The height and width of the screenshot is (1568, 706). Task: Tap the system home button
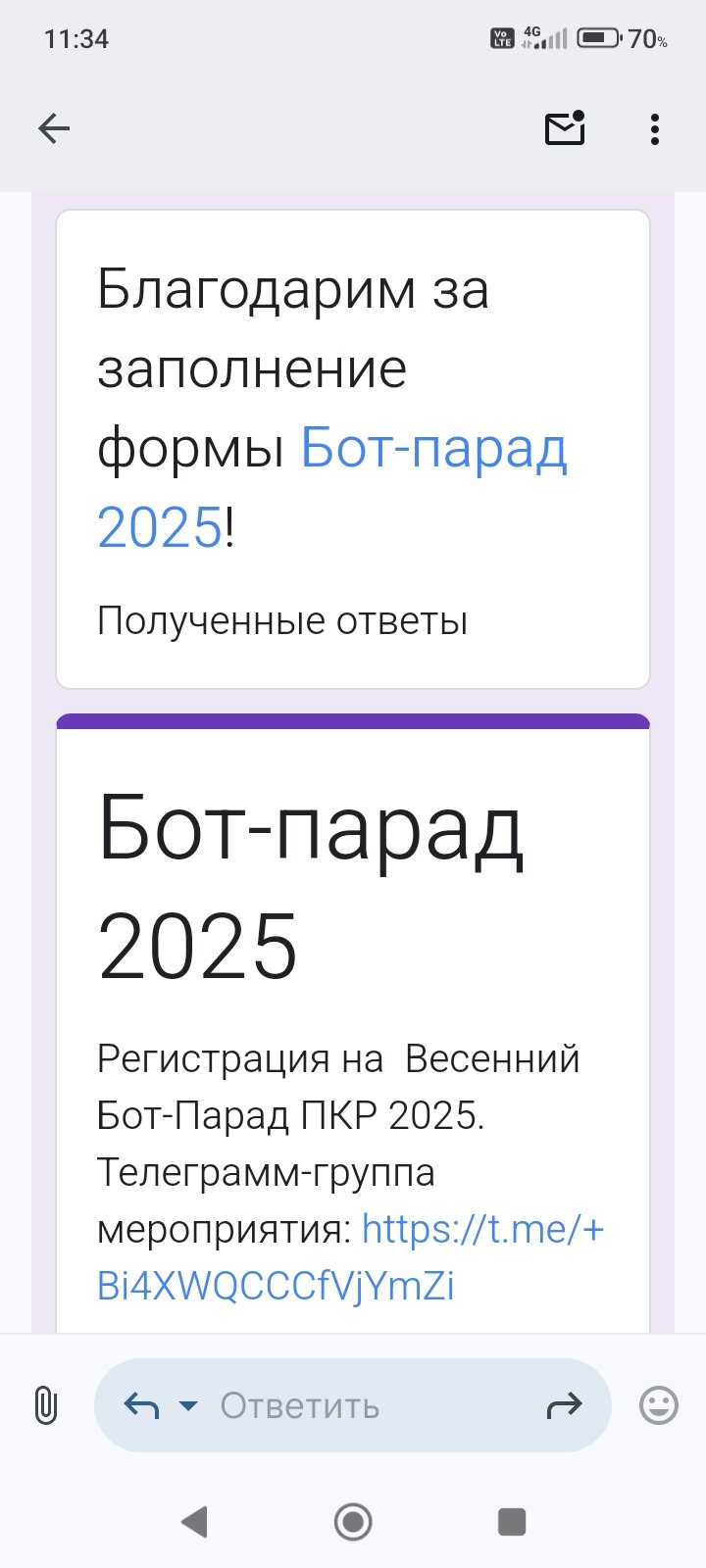pyautogui.click(x=353, y=1521)
